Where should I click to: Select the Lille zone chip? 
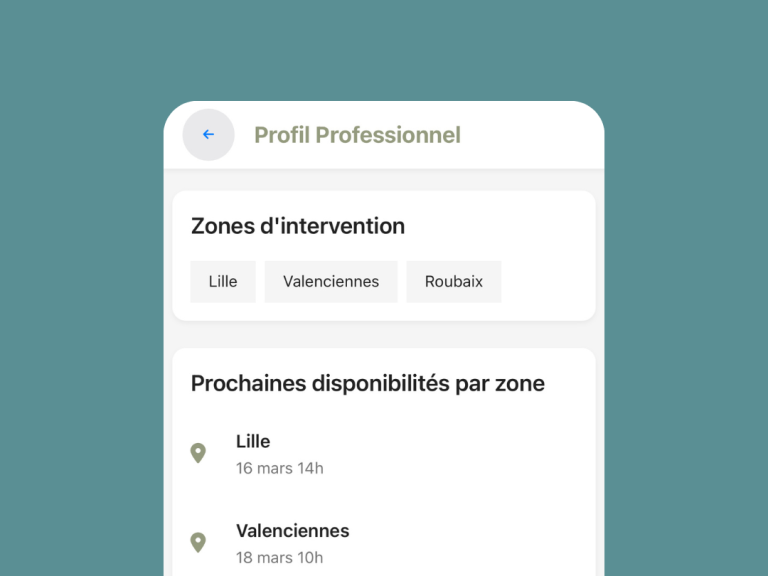pyautogui.click(x=223, y=282)
